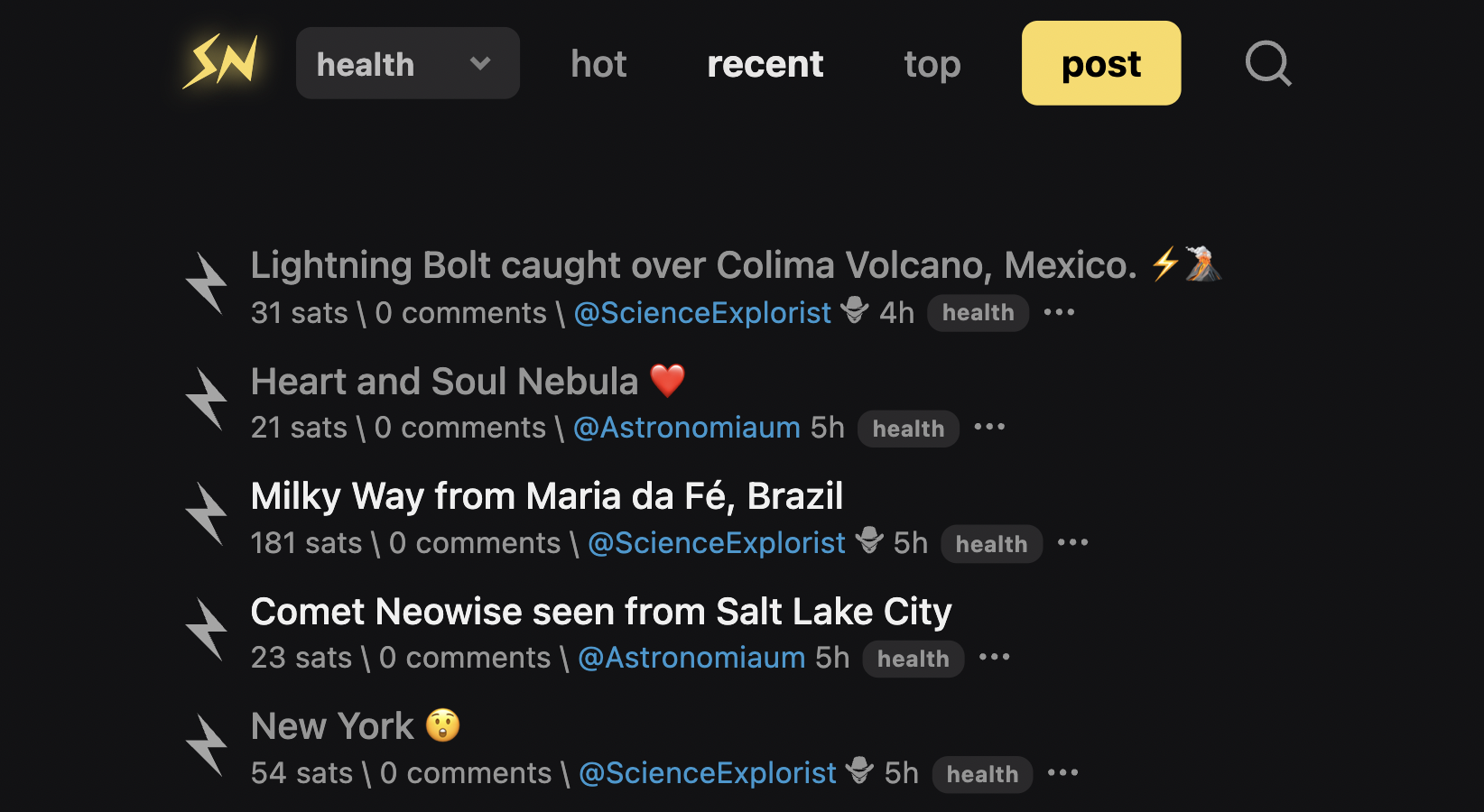Open more options for the Comet Neowise post
Screen dimensions: 1484x812
tap(994, 658)
